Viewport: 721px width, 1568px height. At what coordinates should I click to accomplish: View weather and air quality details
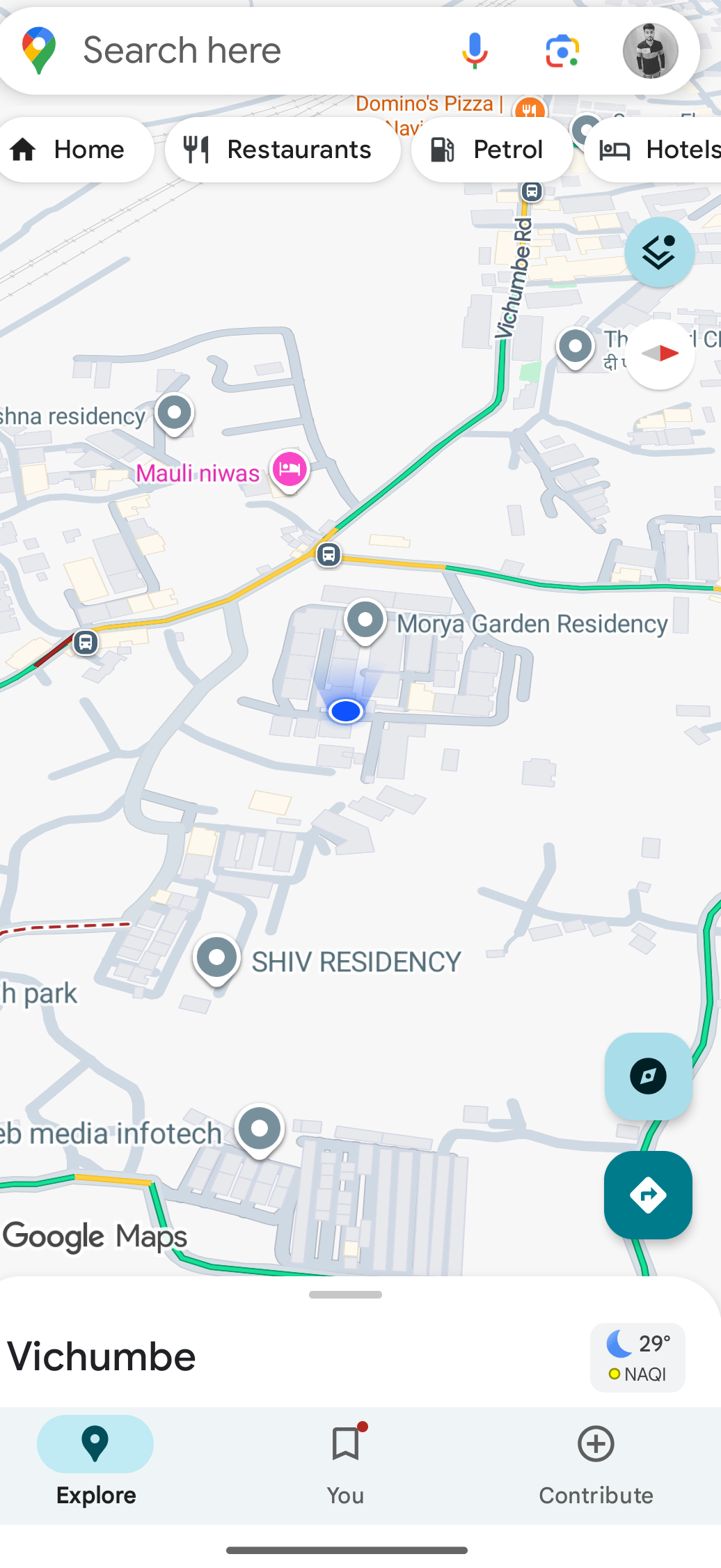point(637,1358)
